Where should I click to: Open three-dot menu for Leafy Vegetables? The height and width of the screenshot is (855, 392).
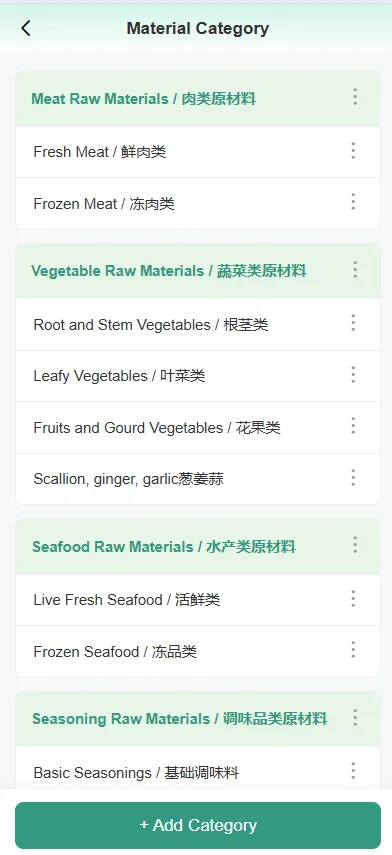353,375
